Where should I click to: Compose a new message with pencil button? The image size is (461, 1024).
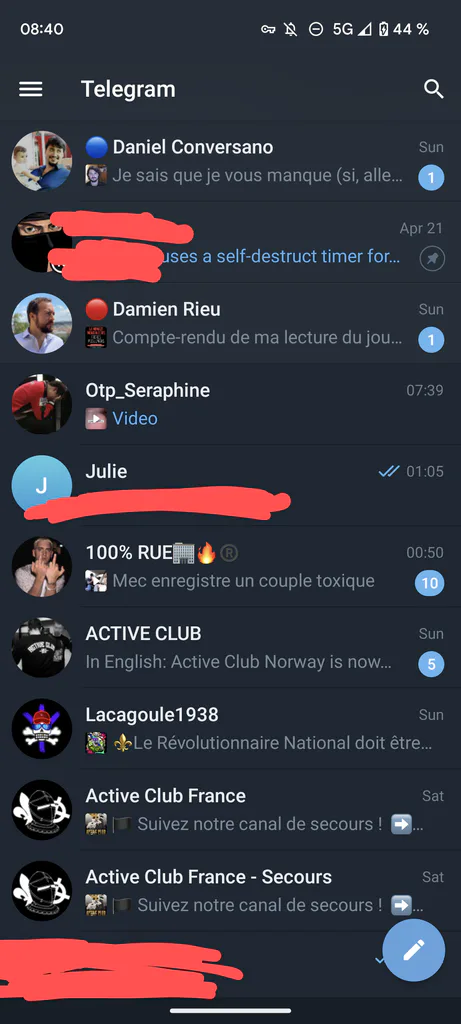pyautogui.click(x=413, y=950)
